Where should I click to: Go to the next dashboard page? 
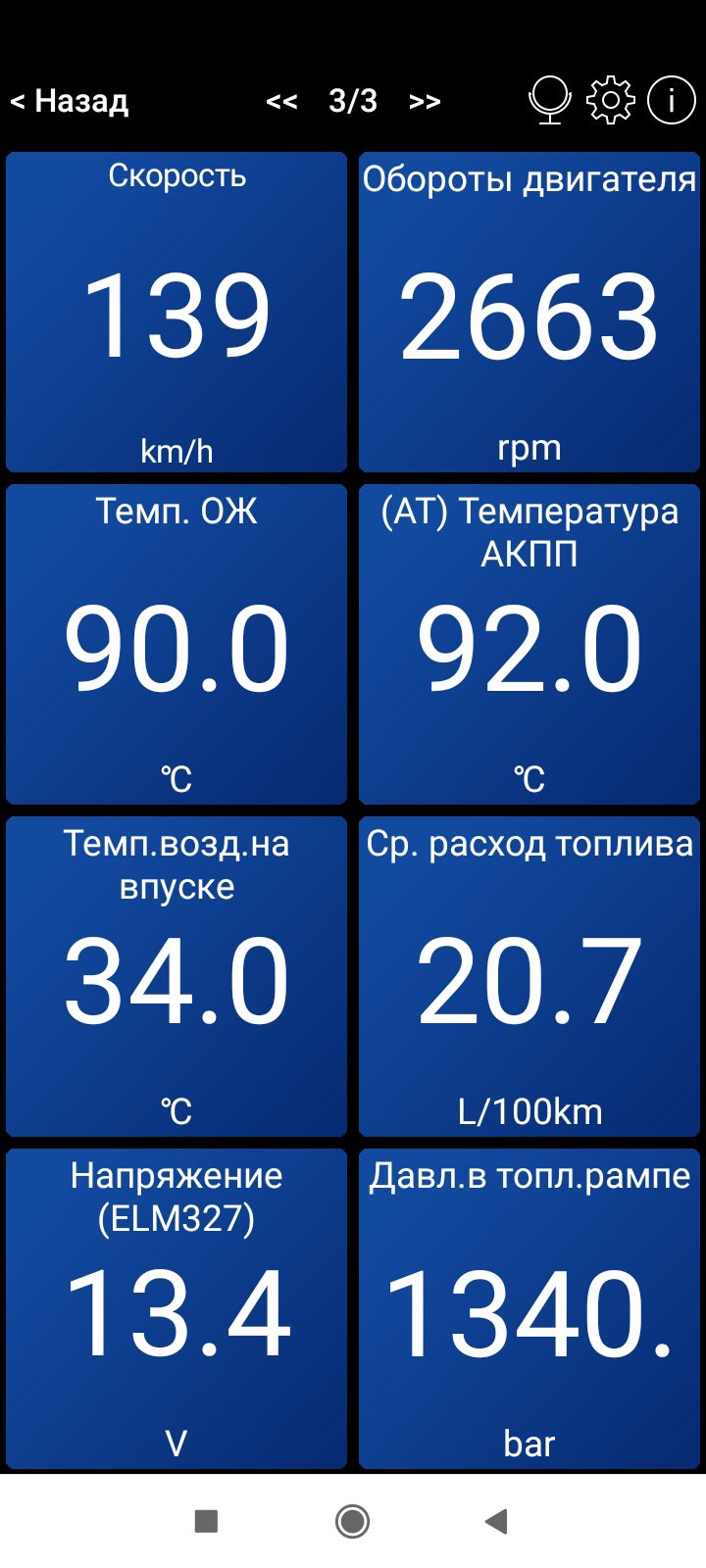pos(425,101)
